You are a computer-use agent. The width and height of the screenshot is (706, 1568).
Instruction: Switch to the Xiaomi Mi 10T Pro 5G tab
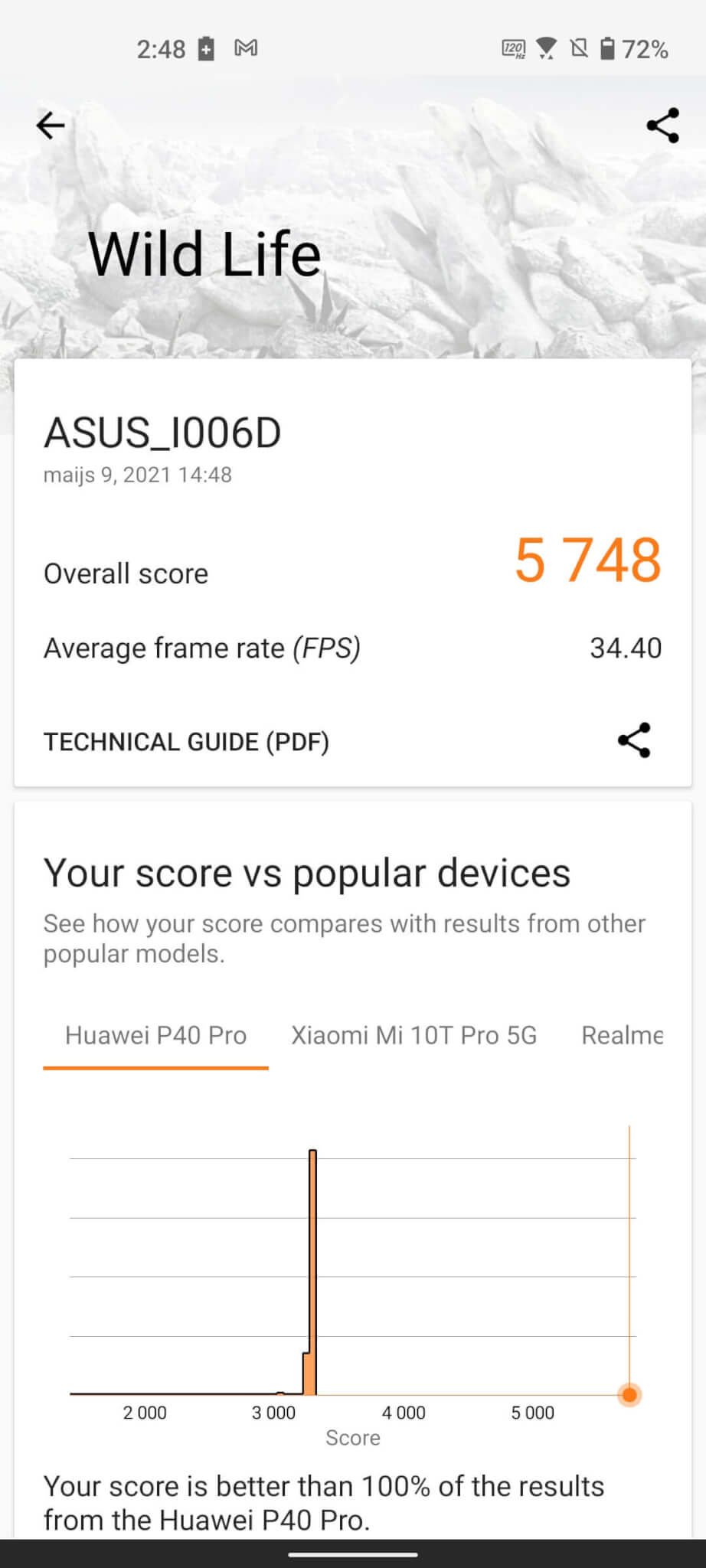coord(413,1036)
